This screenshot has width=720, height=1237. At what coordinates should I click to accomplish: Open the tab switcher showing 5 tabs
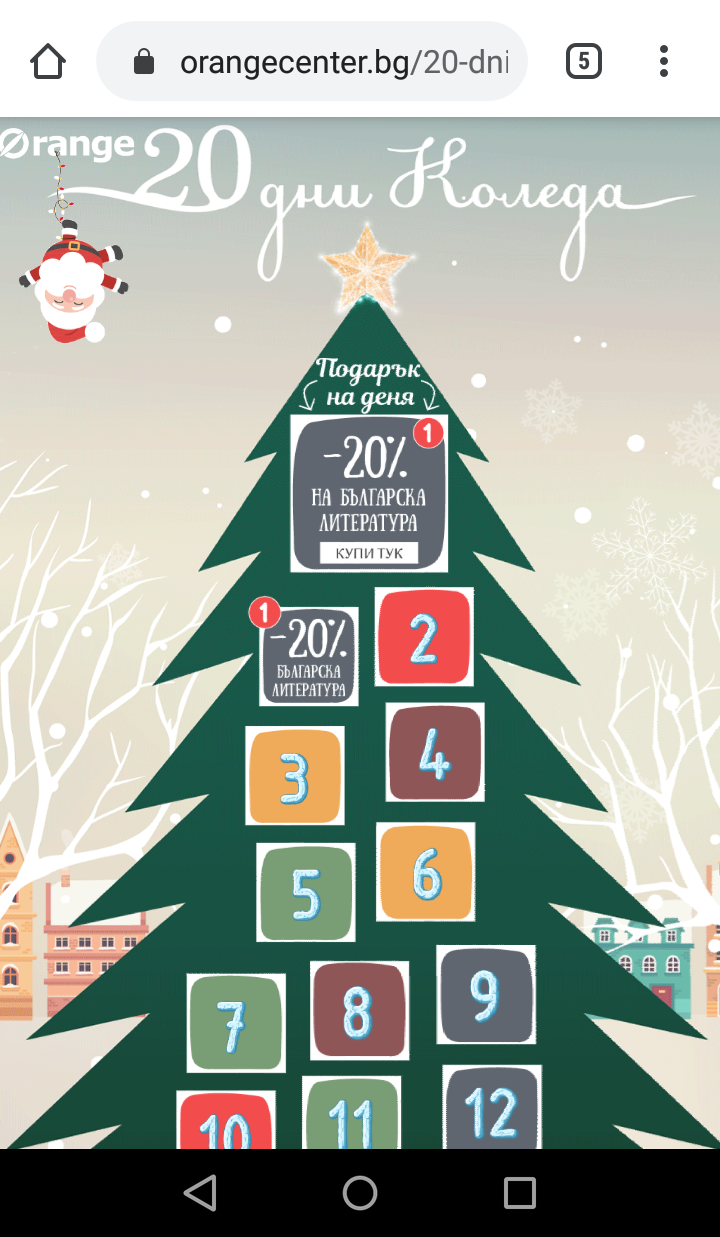tap(584, 62)
